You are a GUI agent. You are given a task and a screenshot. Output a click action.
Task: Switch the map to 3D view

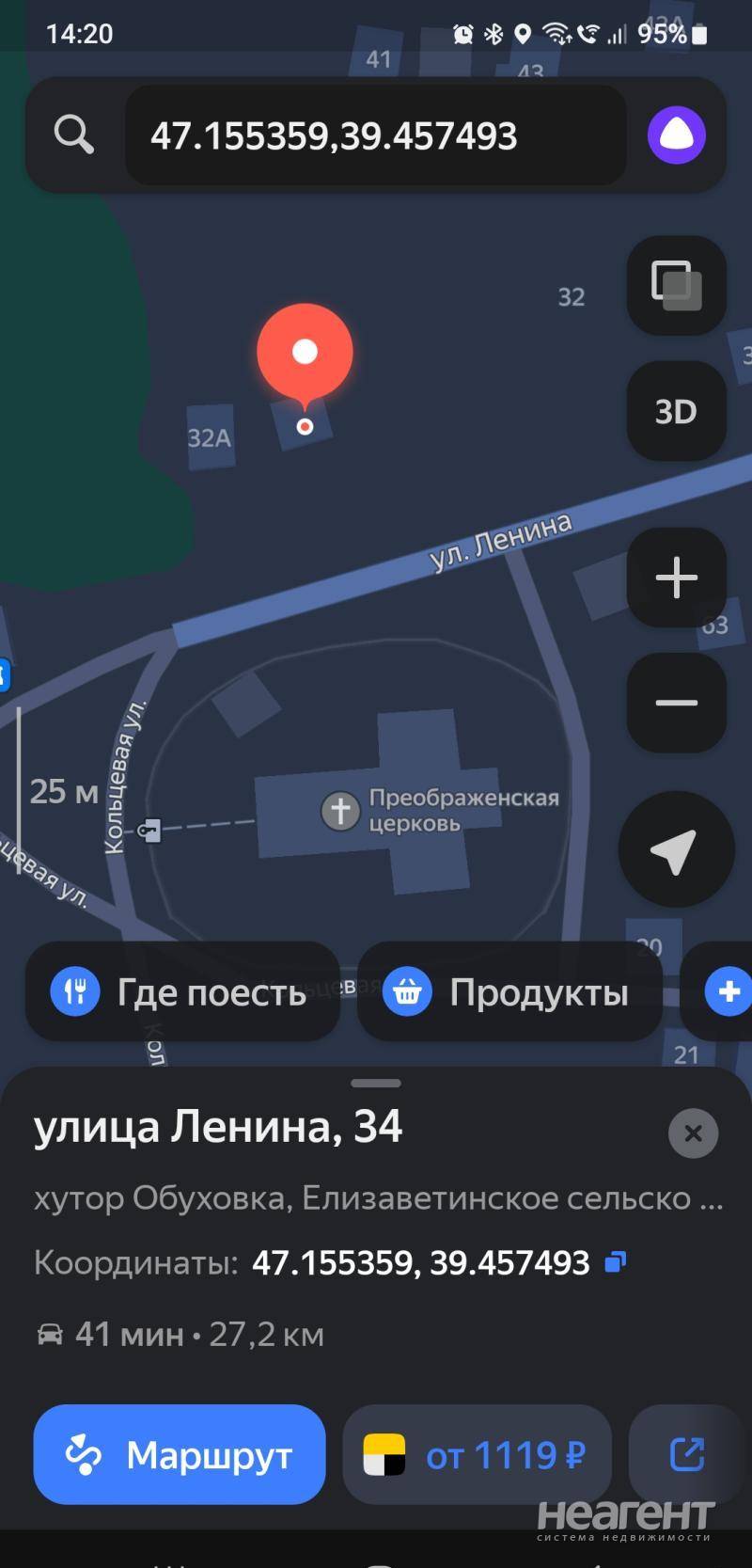click(676, 411)
